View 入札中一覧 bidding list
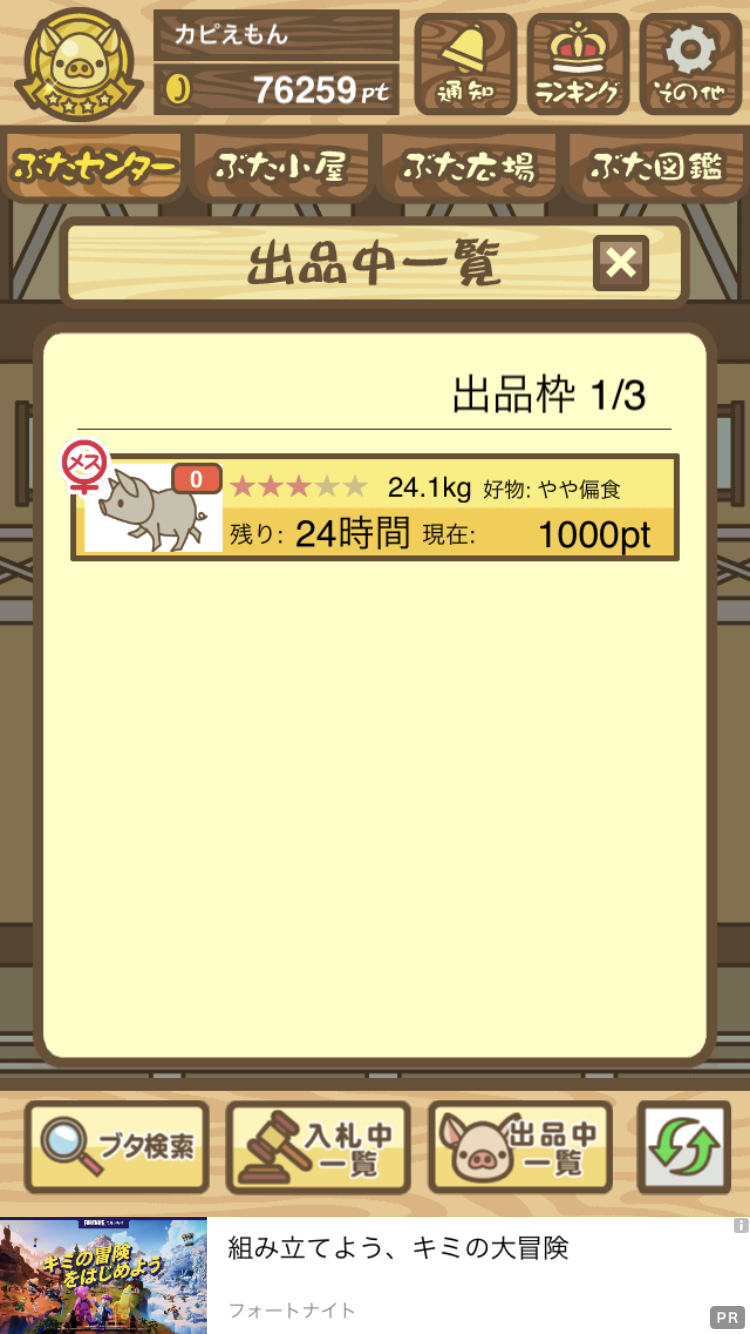 tap(318, 1147)
